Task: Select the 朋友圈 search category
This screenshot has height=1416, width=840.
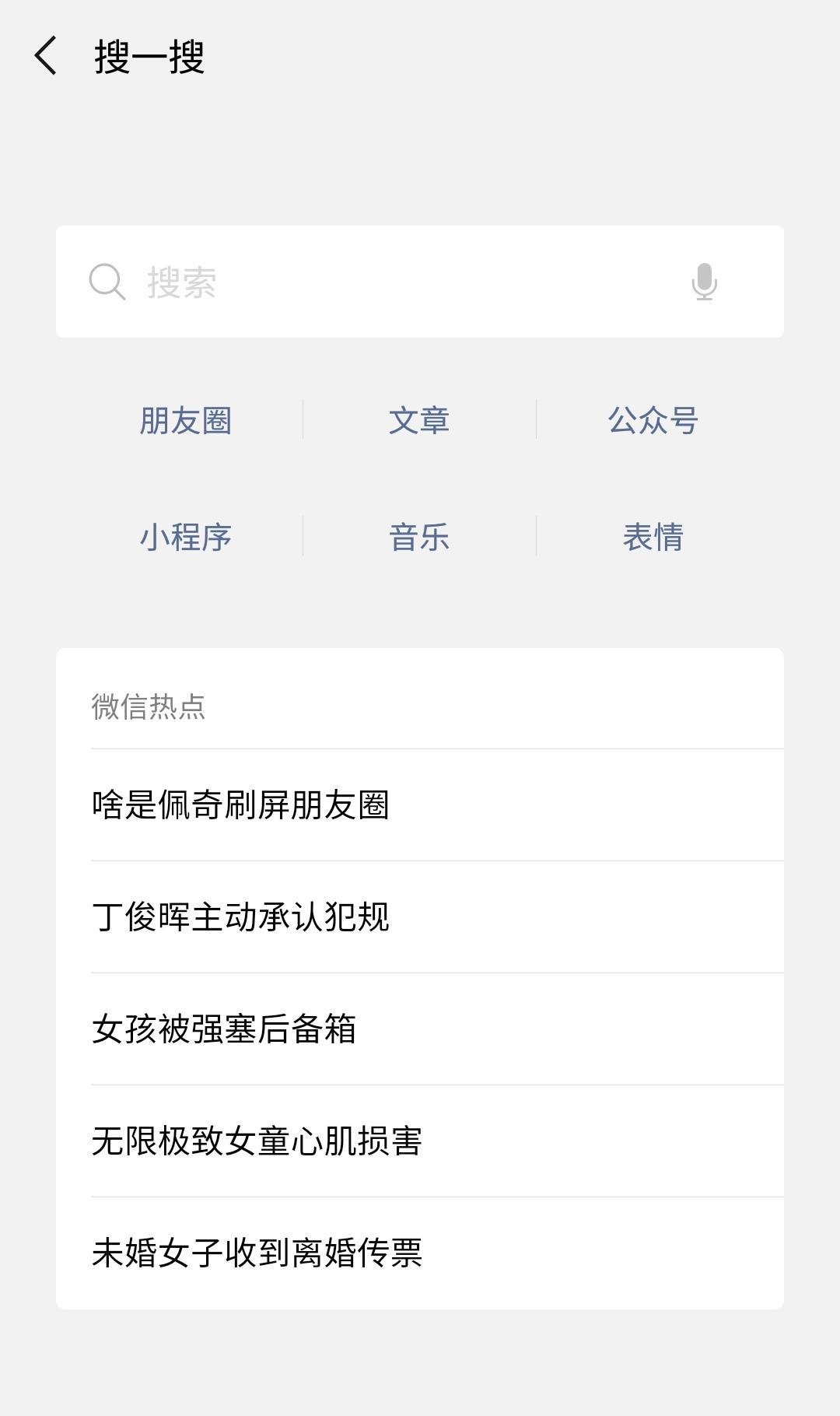Action: click(186, 420)
